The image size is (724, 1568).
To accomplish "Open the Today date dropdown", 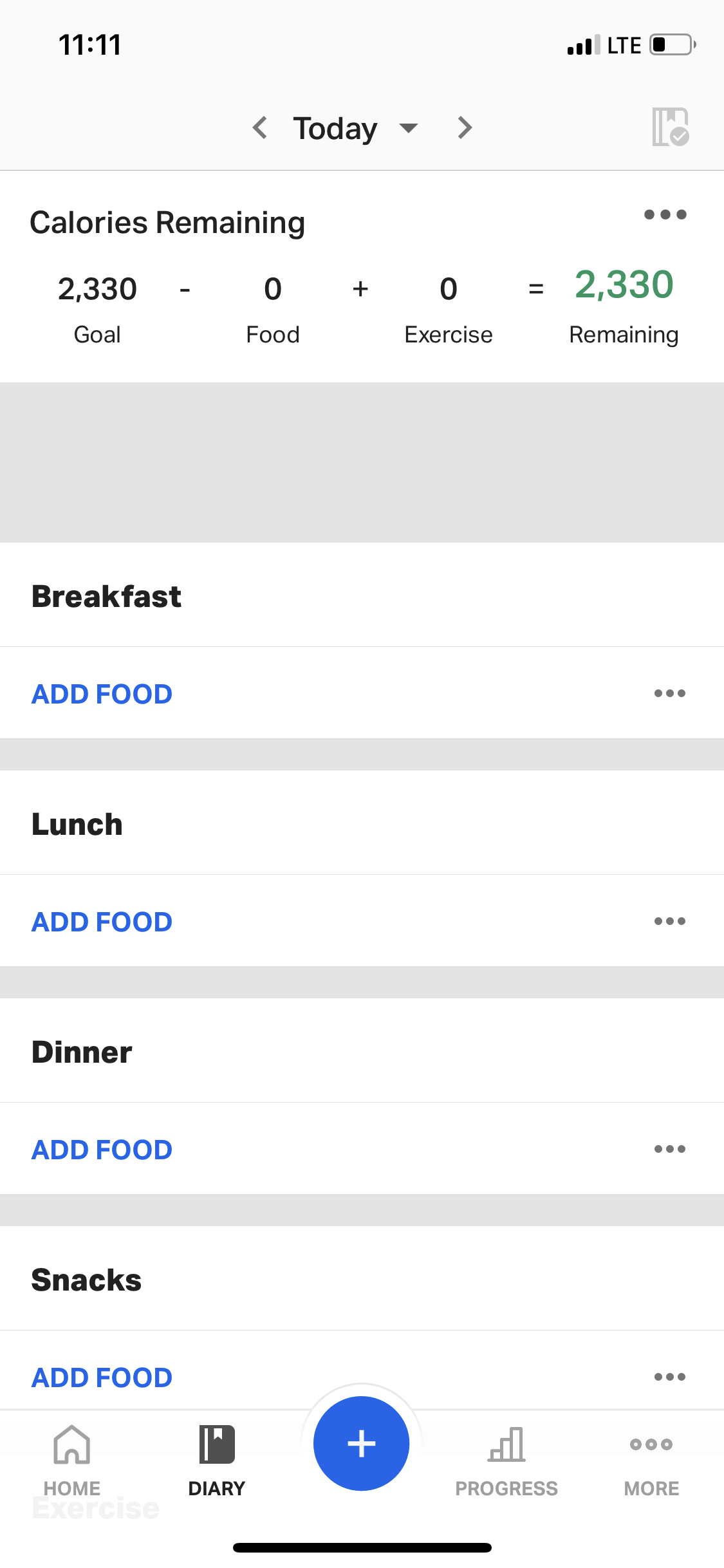I will (x=355, y=128).
